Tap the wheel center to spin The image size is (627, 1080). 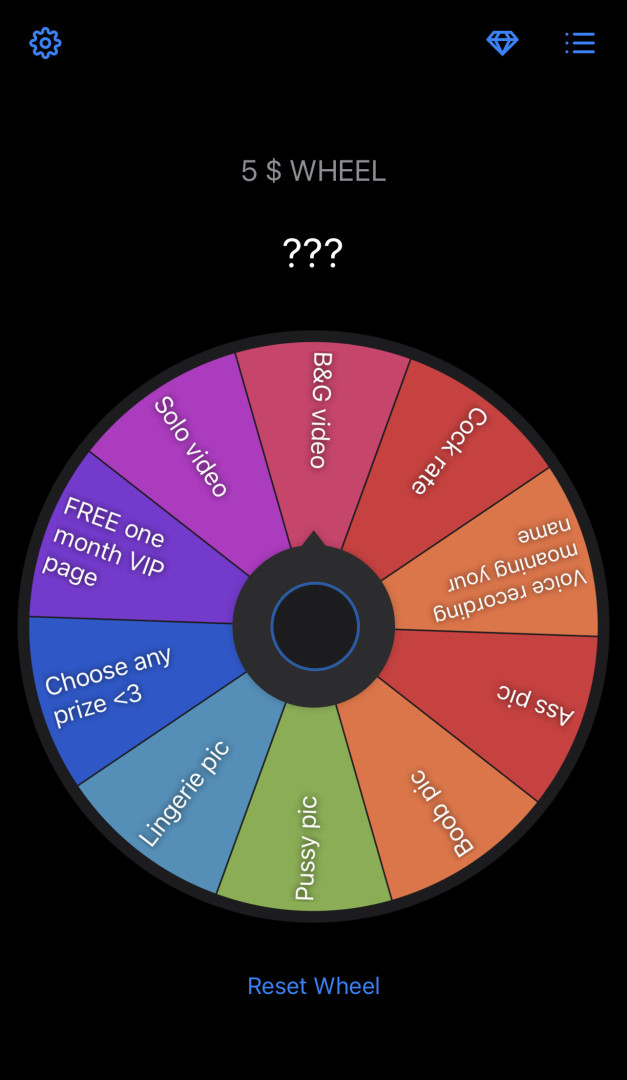[x=314, y=627]
